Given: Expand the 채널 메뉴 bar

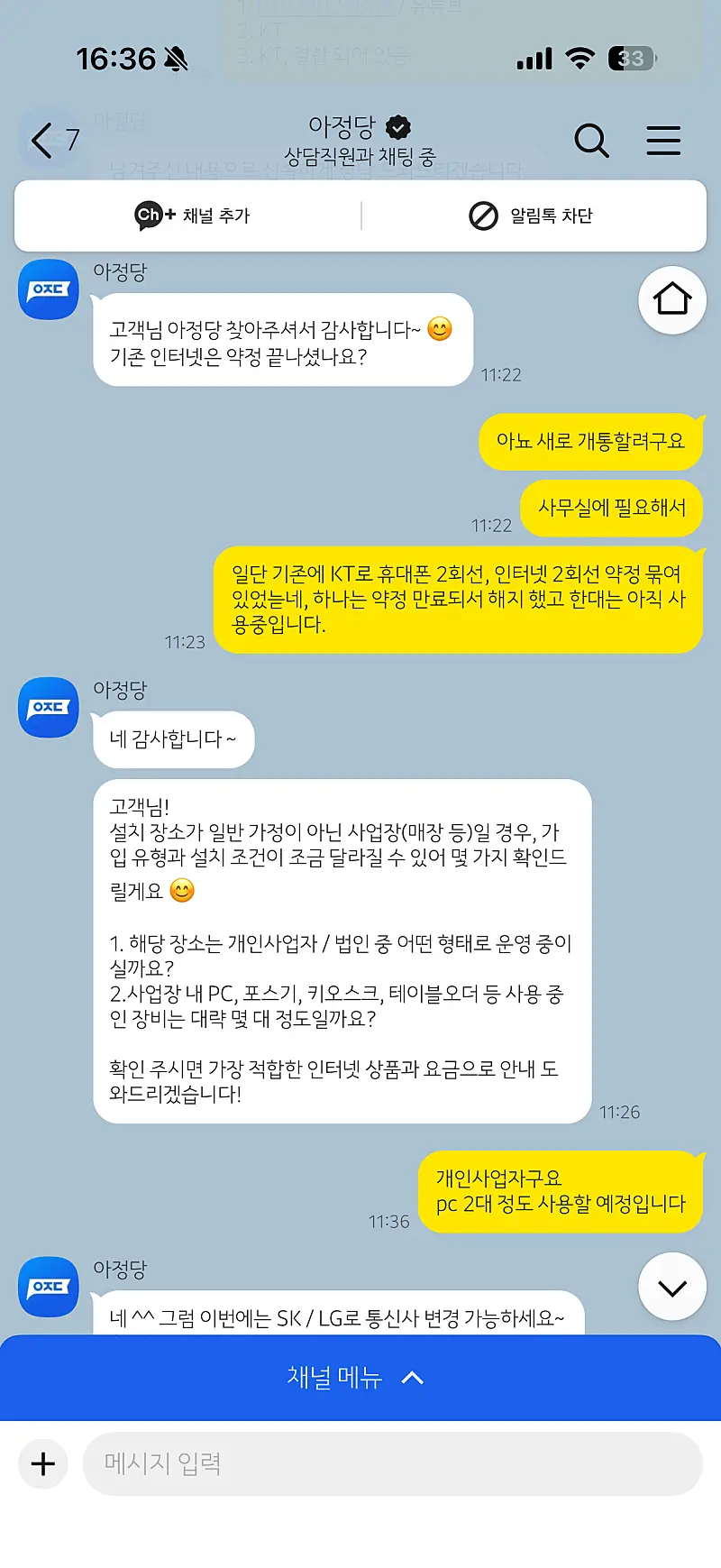Looking at the screenshot, I should click(x=360, y=1378).
